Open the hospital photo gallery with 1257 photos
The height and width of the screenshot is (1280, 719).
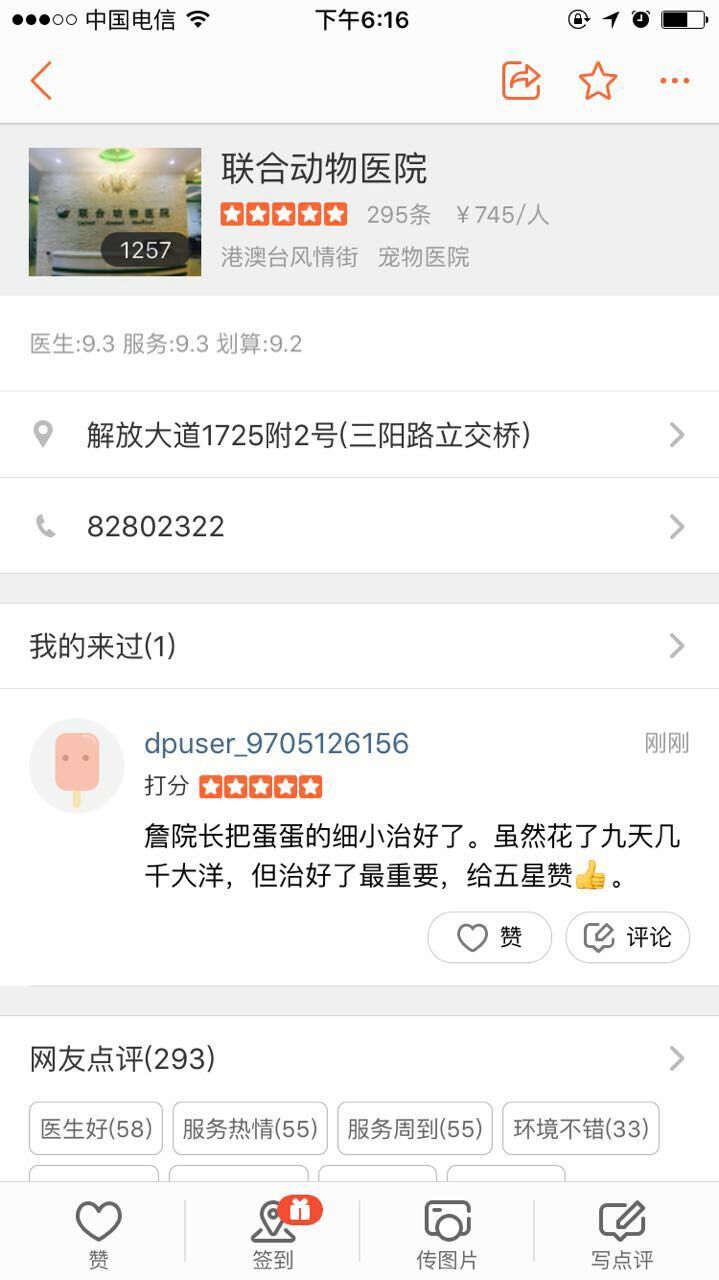(115, 211)
